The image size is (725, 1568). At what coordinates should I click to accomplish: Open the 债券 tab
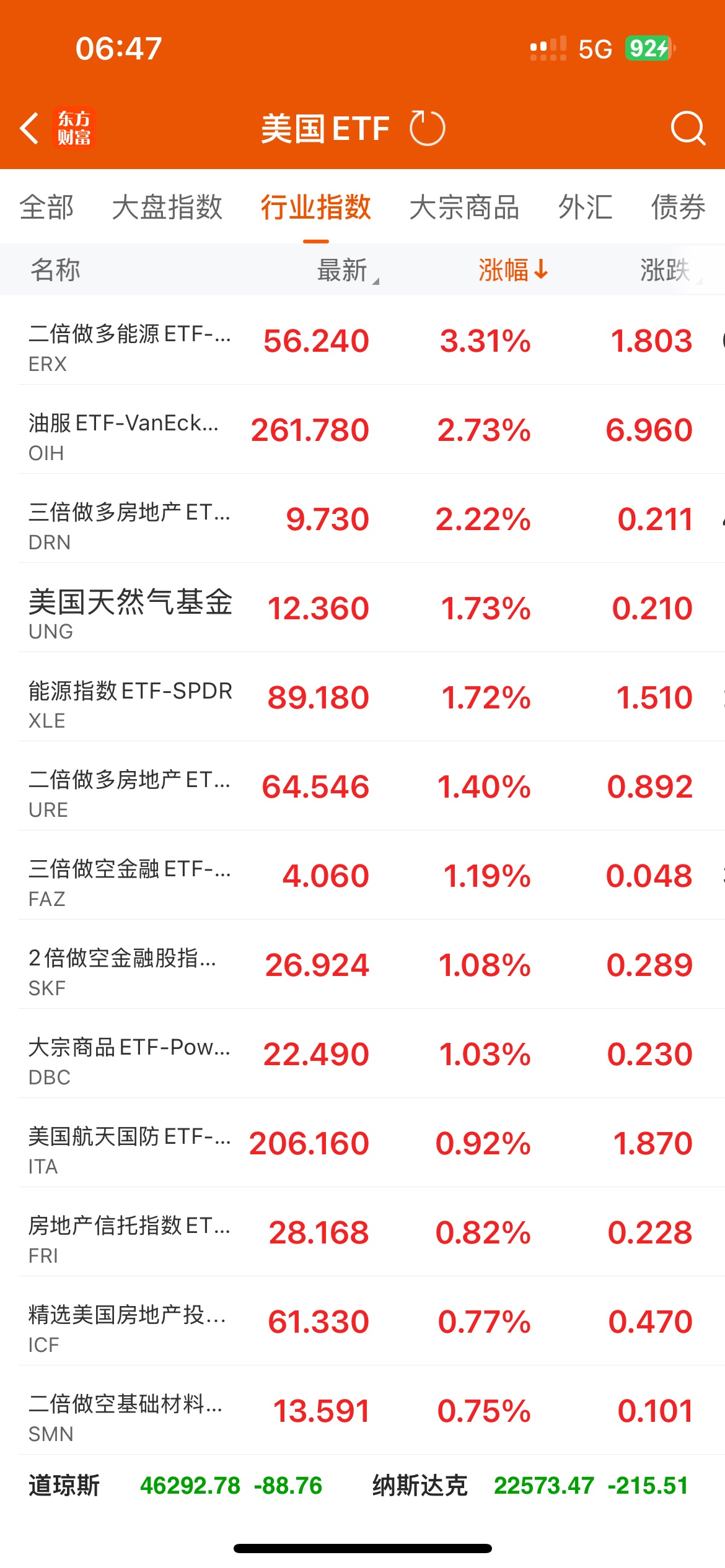pyautogui.click(x=679, y=207)
